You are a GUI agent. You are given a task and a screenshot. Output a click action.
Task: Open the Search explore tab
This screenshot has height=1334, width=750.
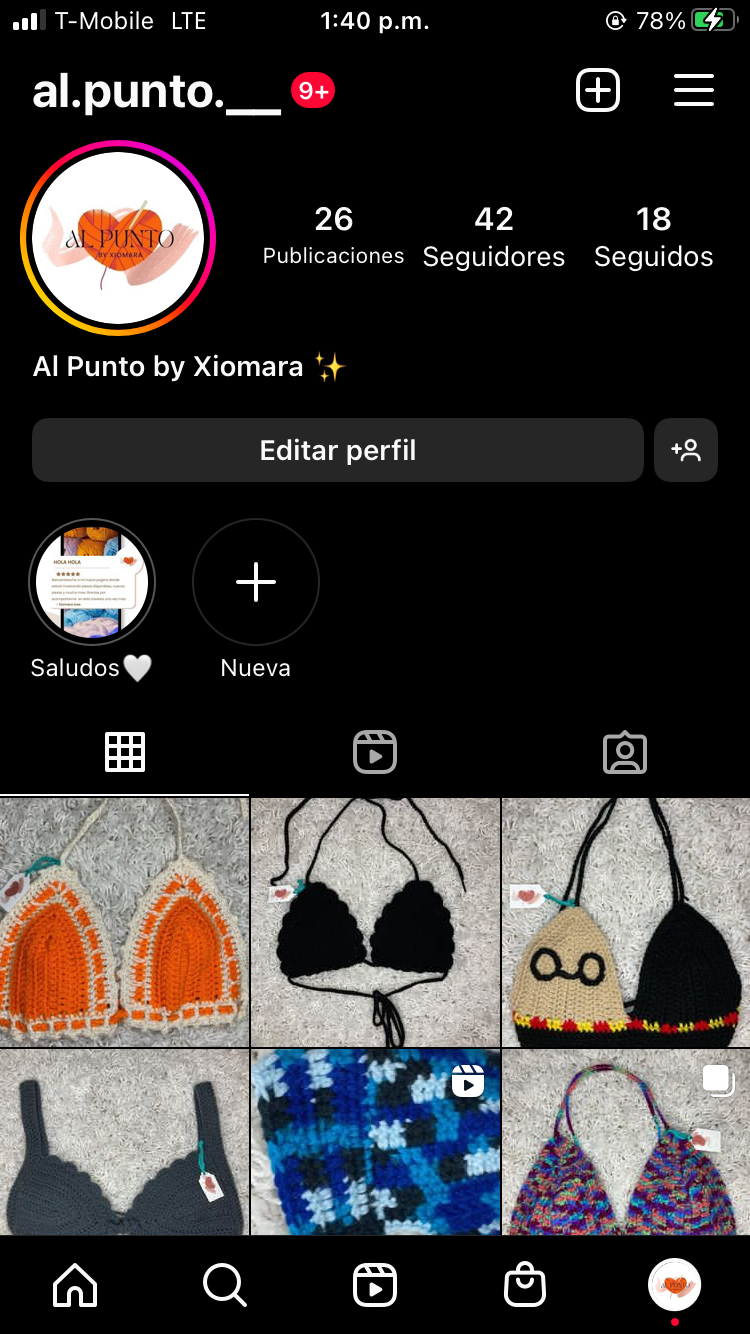point(225,1285)
